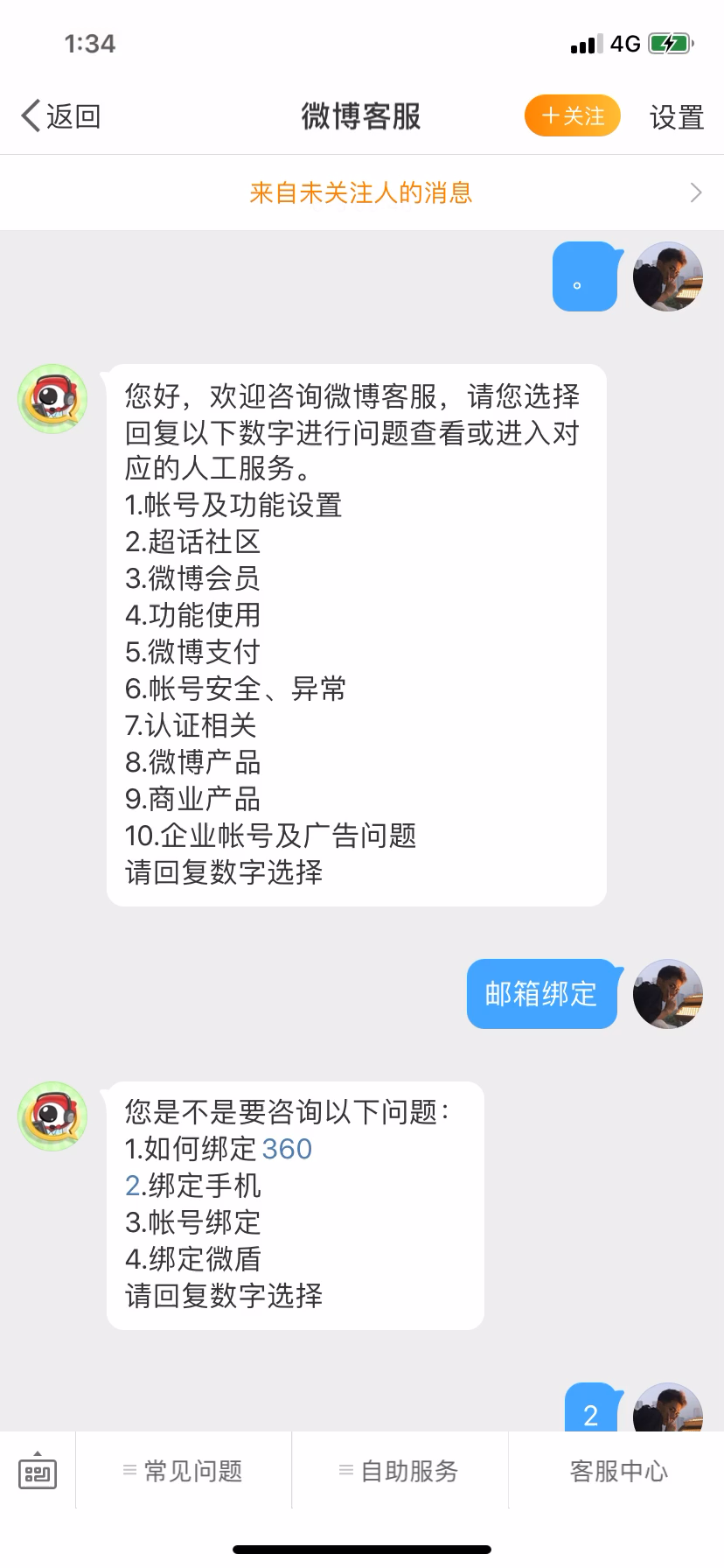Screen dimensions: 724x1568
Task: Tap the blue 360 link in the bot message
Action: coord(289,1148)
